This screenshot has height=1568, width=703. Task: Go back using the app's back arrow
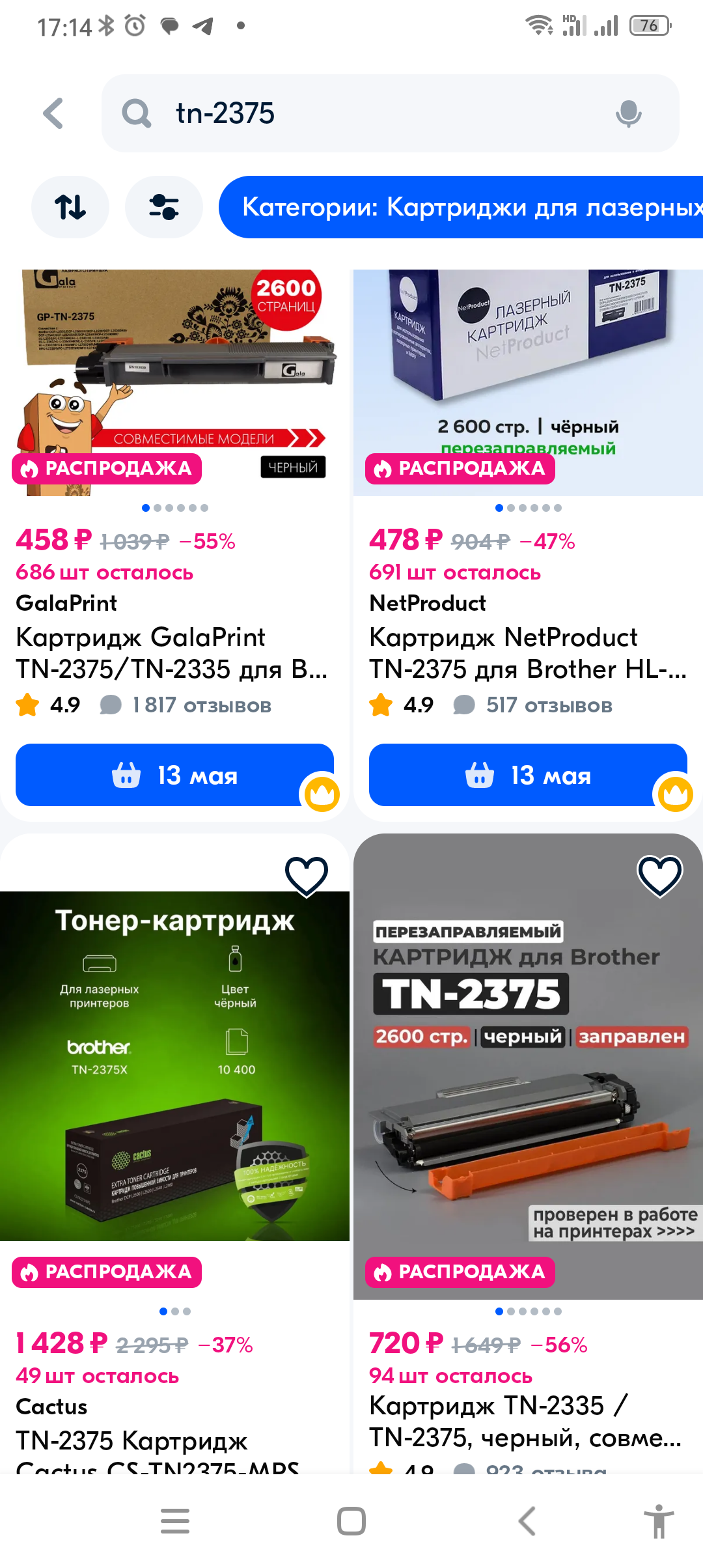point(53,113)
